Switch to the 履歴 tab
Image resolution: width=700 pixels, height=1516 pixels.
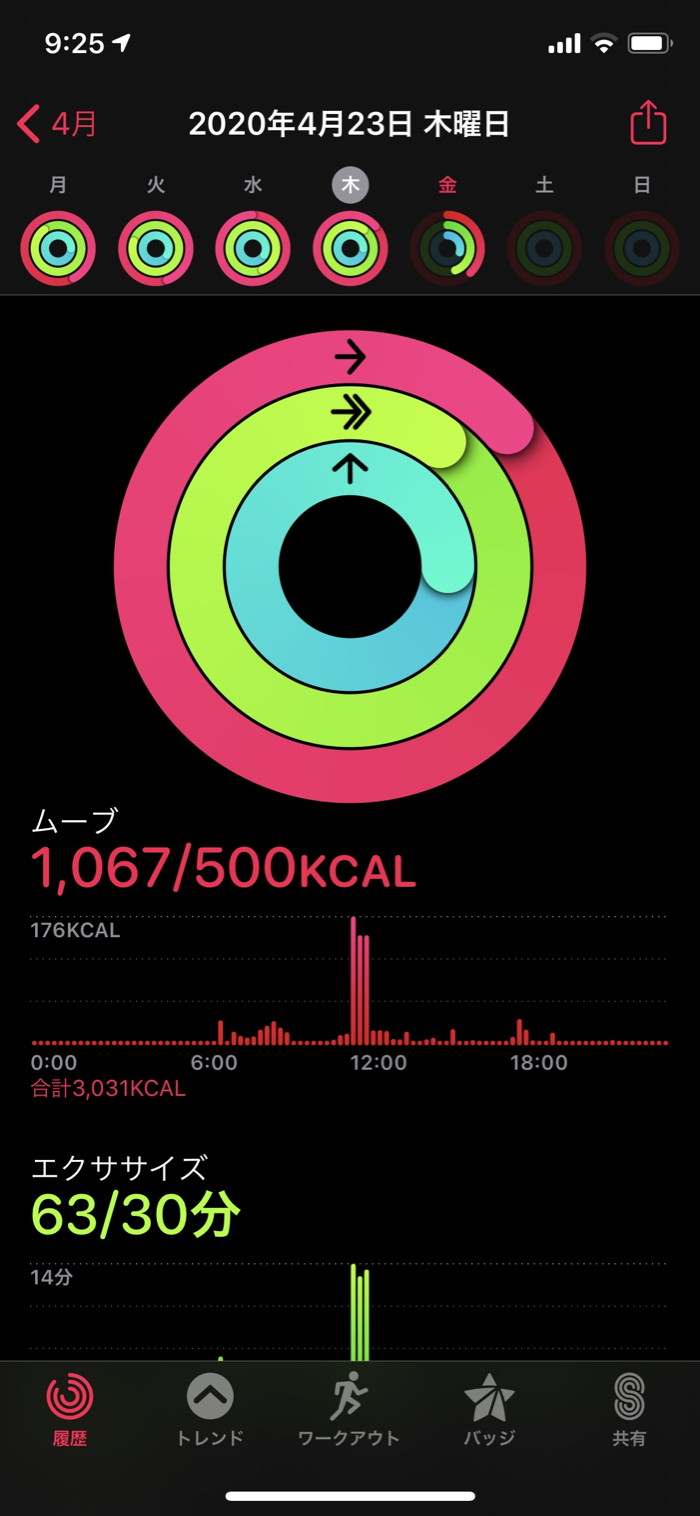pyautogui.click(x=70, y=1410)
